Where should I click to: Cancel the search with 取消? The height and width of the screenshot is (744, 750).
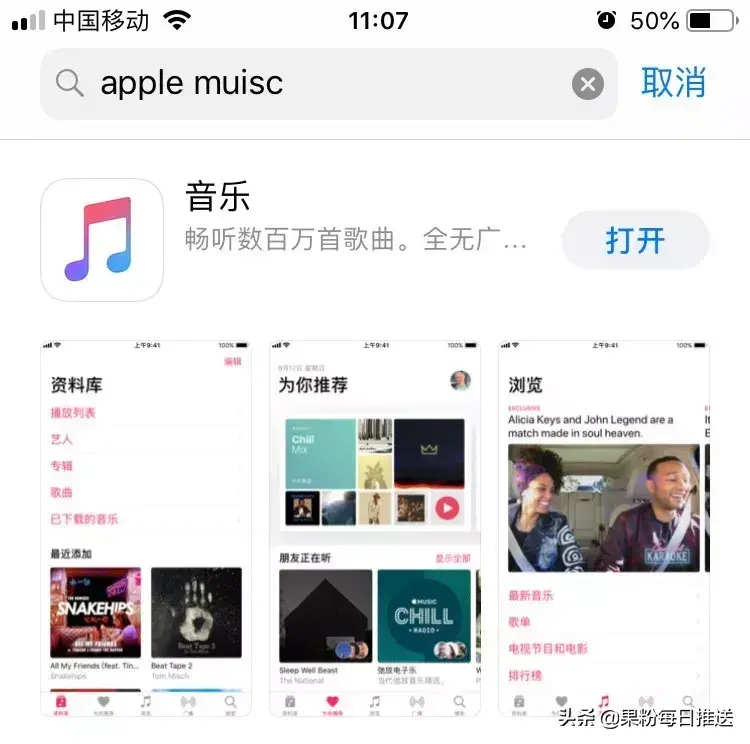coord(673,83)
